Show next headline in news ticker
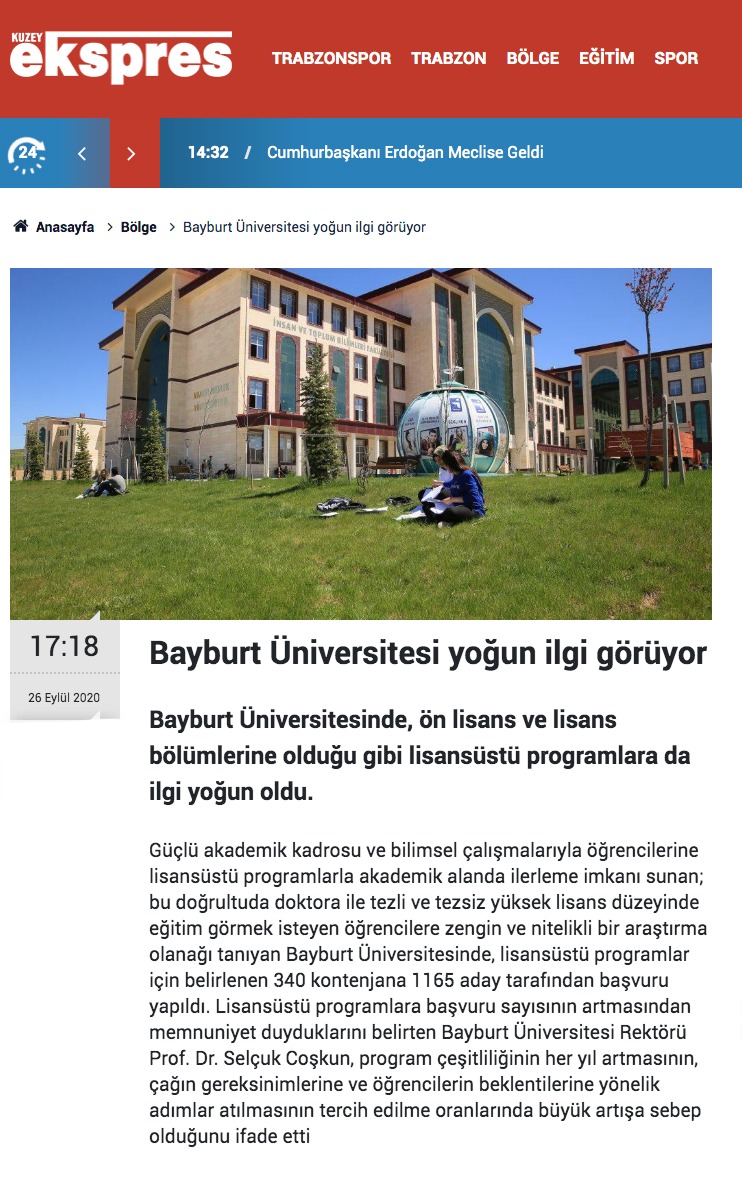Viewport: 742px width, 1192px height. (x=131, y=153)
